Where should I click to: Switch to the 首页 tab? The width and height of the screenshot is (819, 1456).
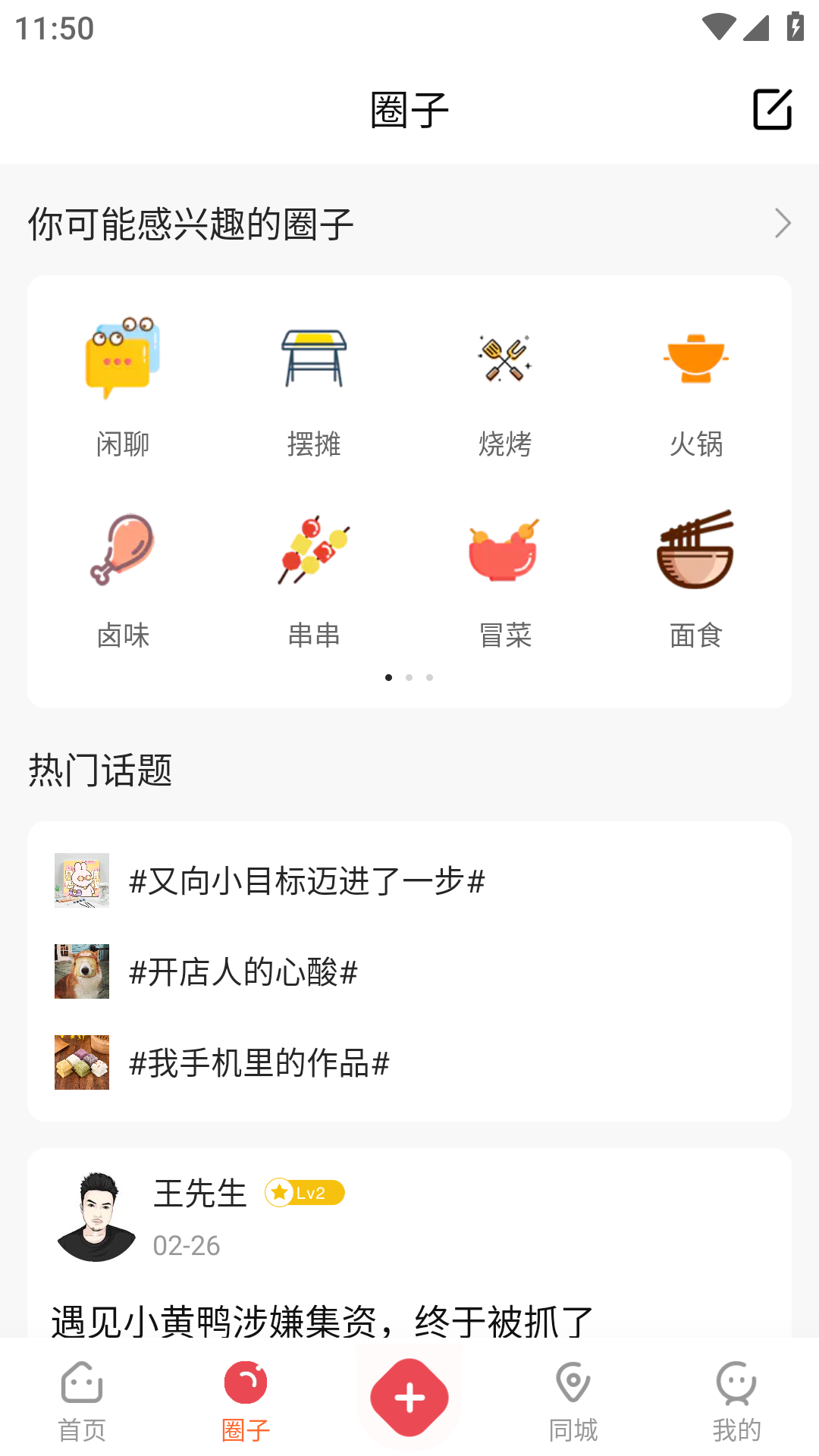82,1400
